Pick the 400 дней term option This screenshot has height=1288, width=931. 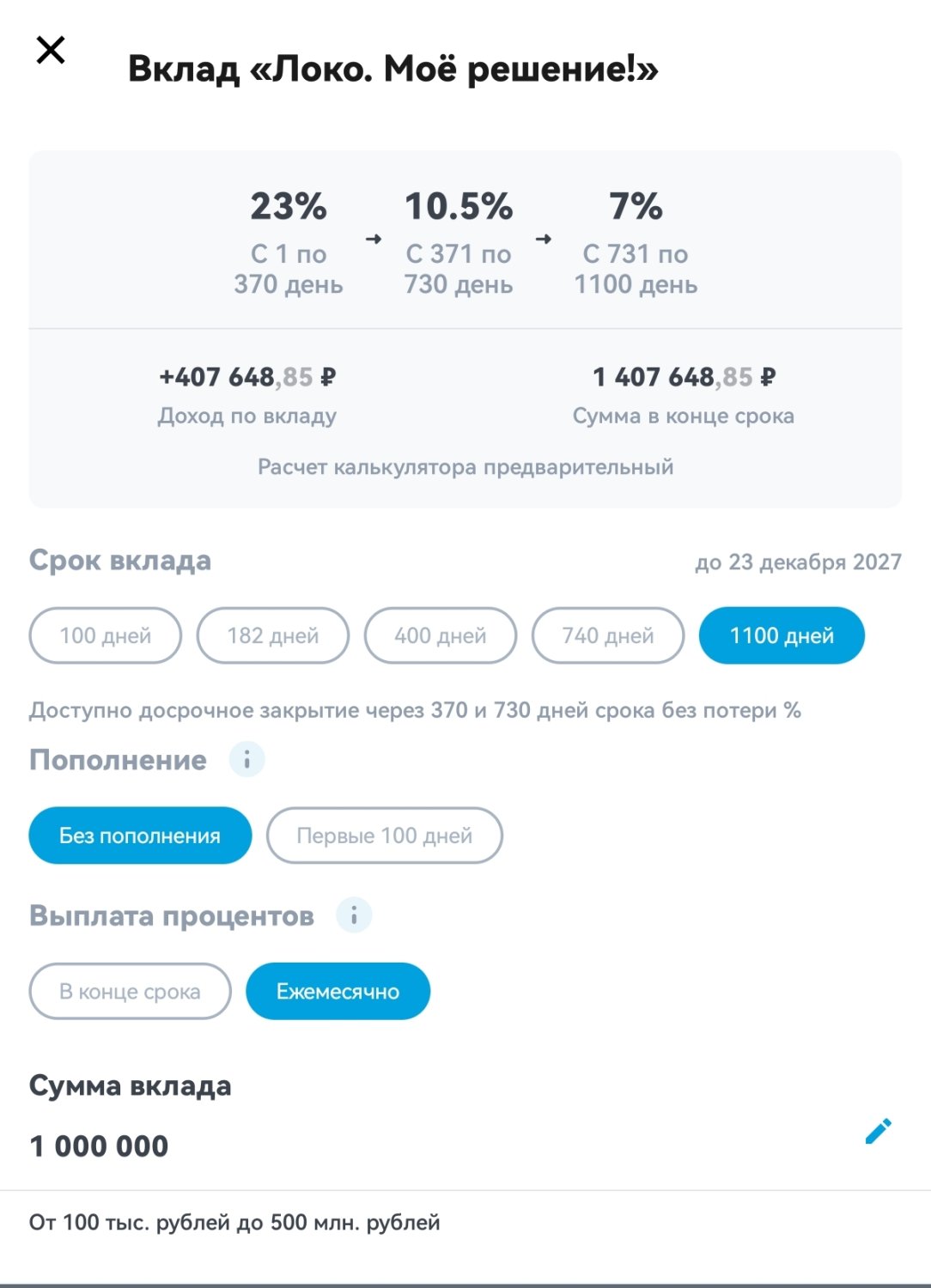[x=440, y=635]
